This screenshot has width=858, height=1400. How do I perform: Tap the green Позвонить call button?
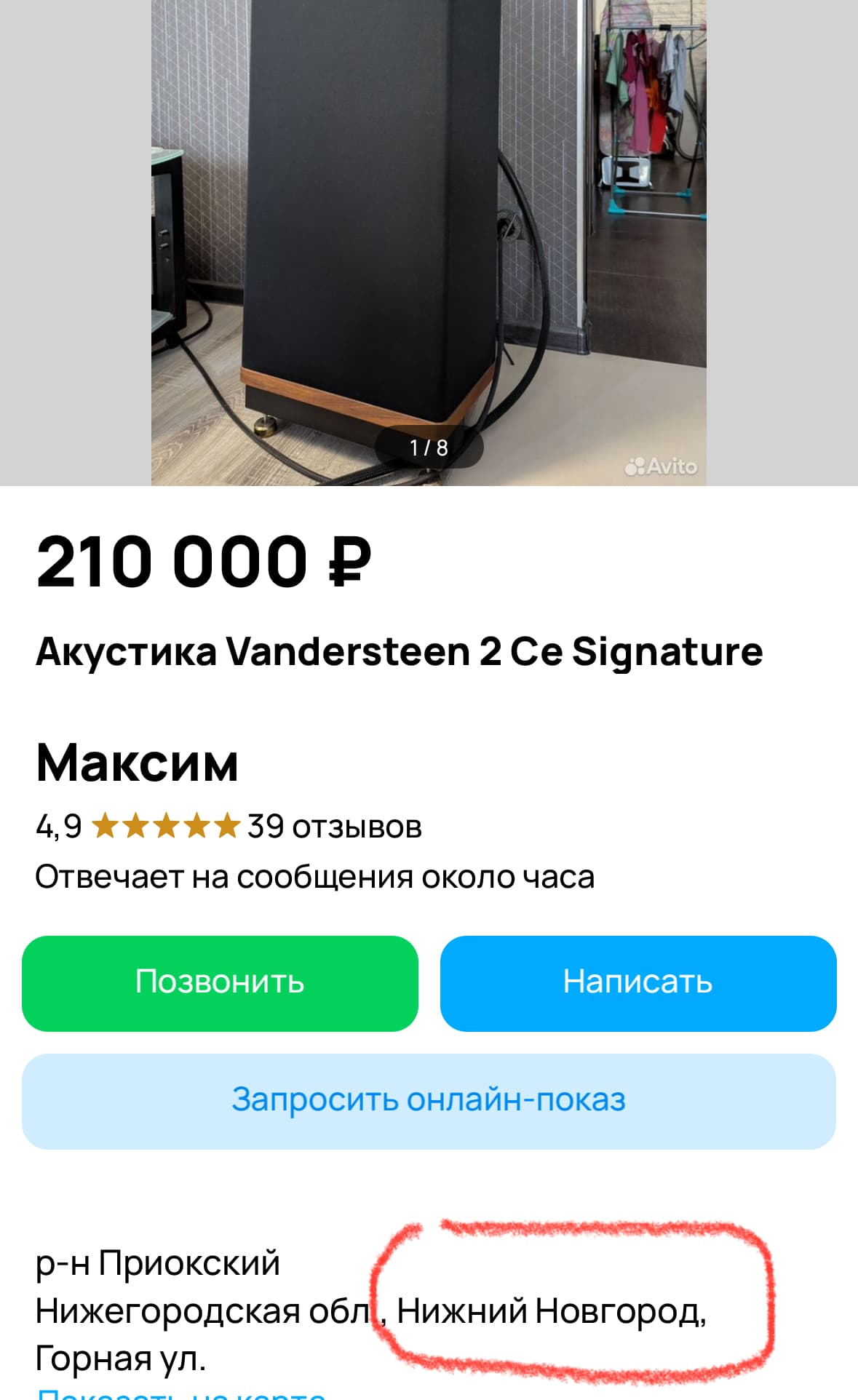[x=220, y=983]
